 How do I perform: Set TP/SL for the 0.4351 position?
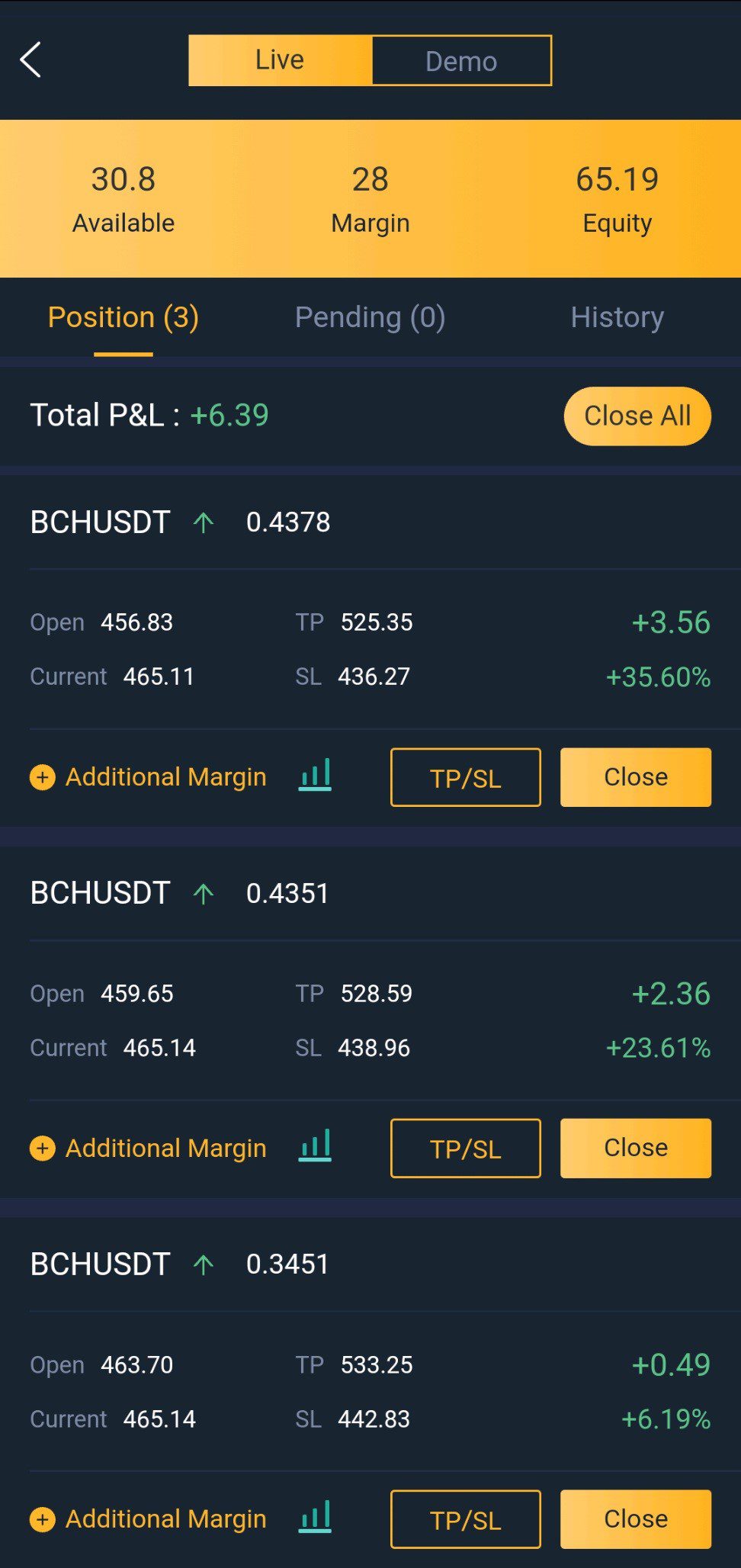[x=465, y=1149]
